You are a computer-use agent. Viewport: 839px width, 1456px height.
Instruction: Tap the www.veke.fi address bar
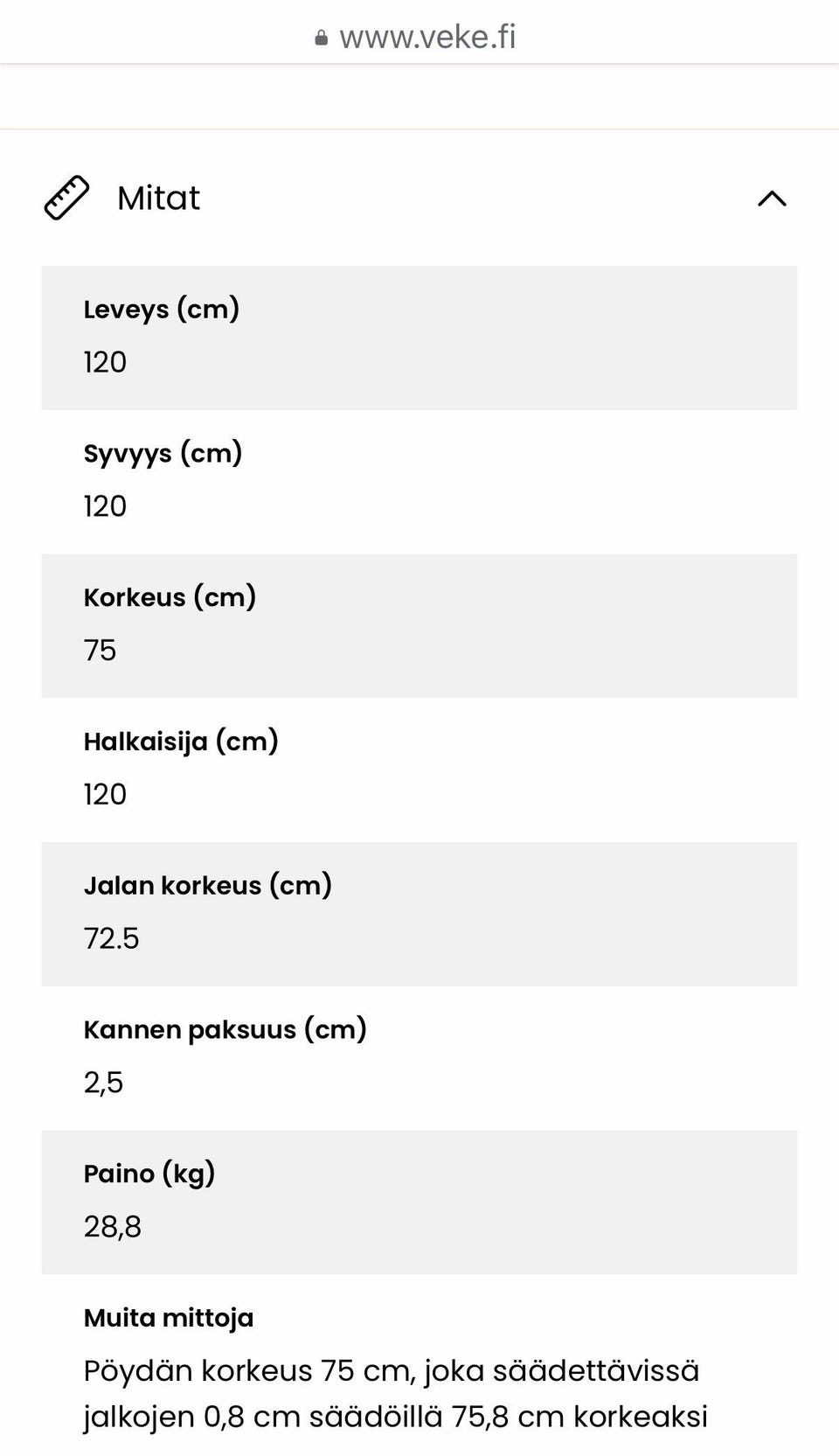416,37
